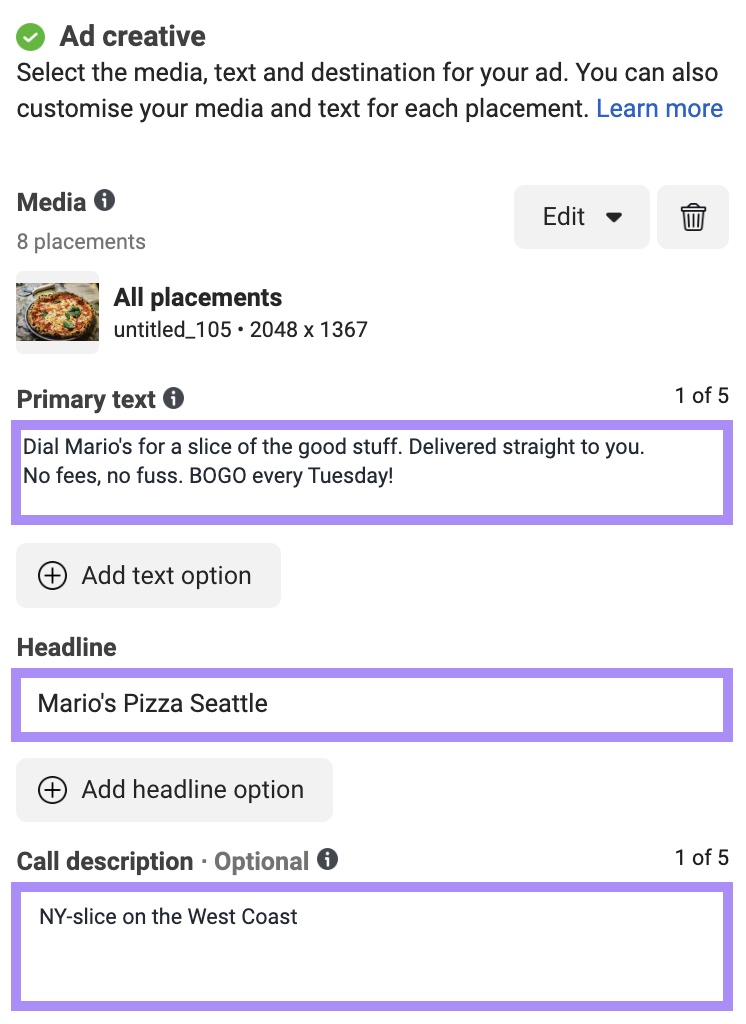Open the Edit dropdown for media
Viewport: 746px width, 1024px height.
click(581, 216)
